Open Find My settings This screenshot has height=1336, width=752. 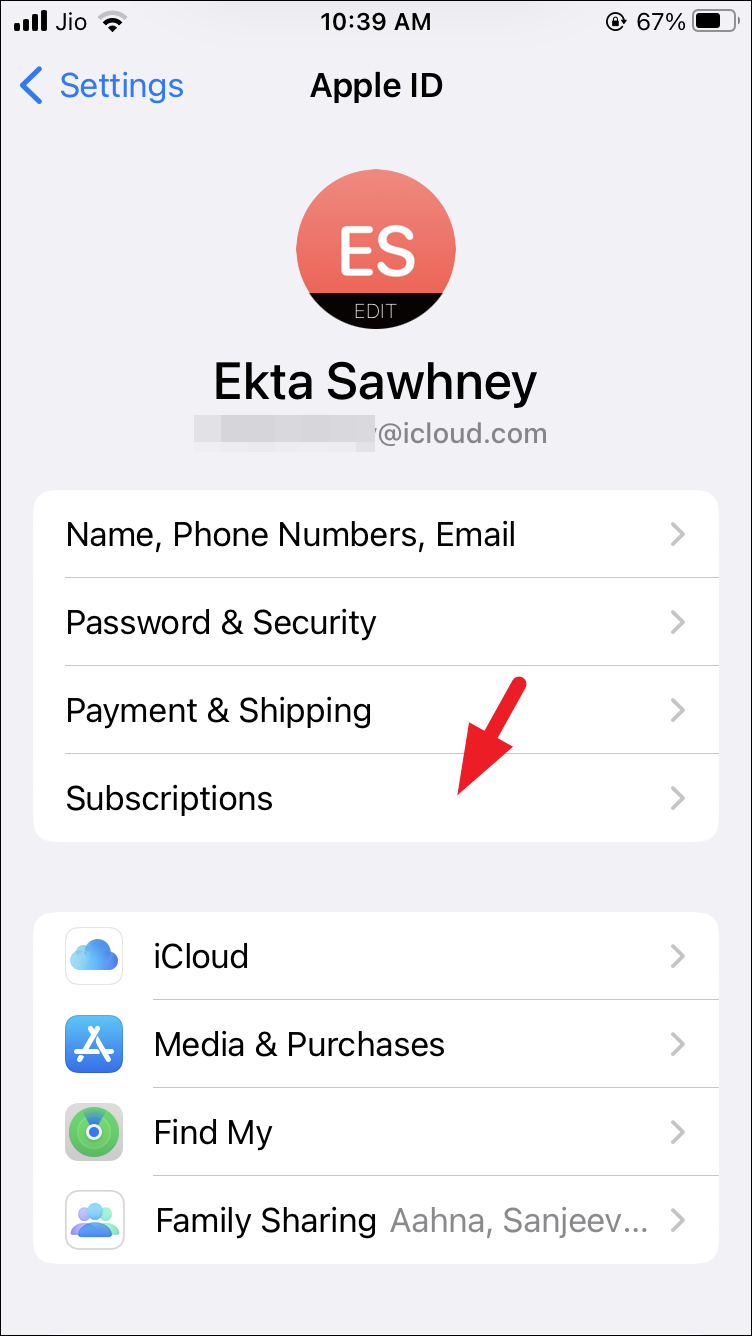[375, 1132]
